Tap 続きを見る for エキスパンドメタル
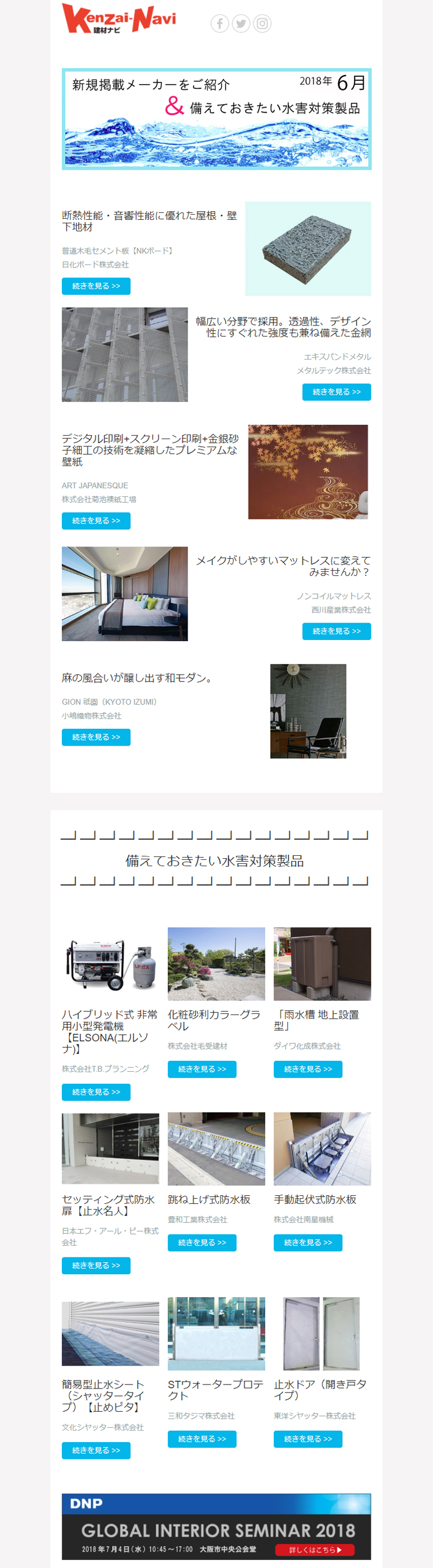Screen dimensions: 433x1568 pyautogui.click(x=336, y=392)
